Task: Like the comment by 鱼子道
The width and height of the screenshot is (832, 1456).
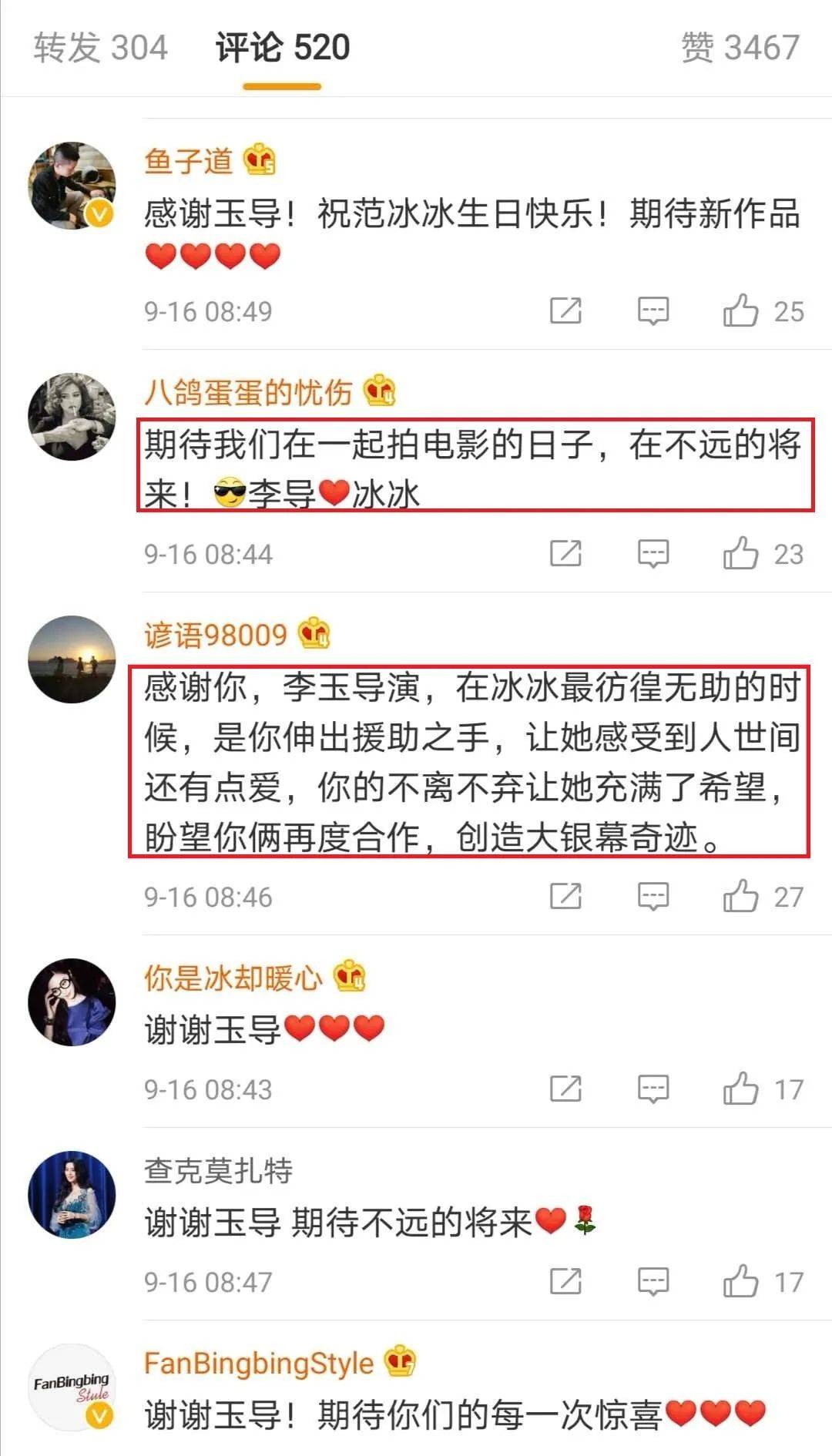Action: pyautogui.click(x=740, y=311)
